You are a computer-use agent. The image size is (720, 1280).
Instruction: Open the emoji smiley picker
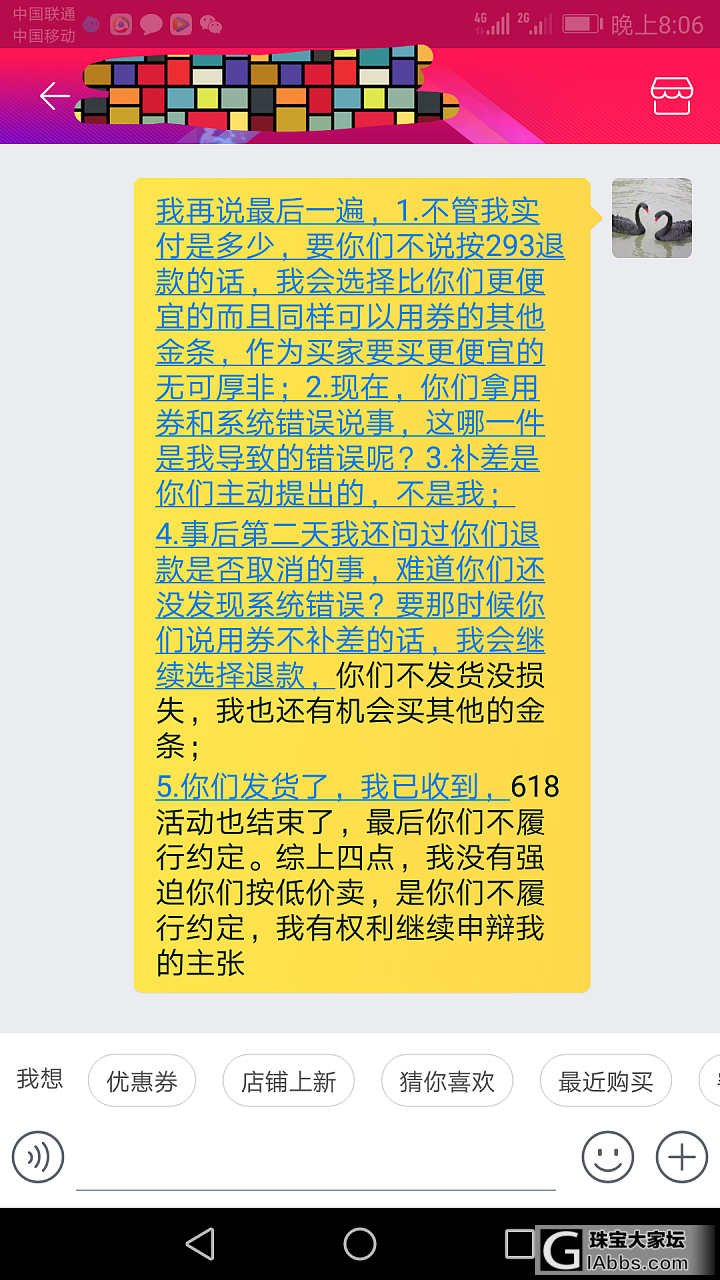tap(608, 1158)
